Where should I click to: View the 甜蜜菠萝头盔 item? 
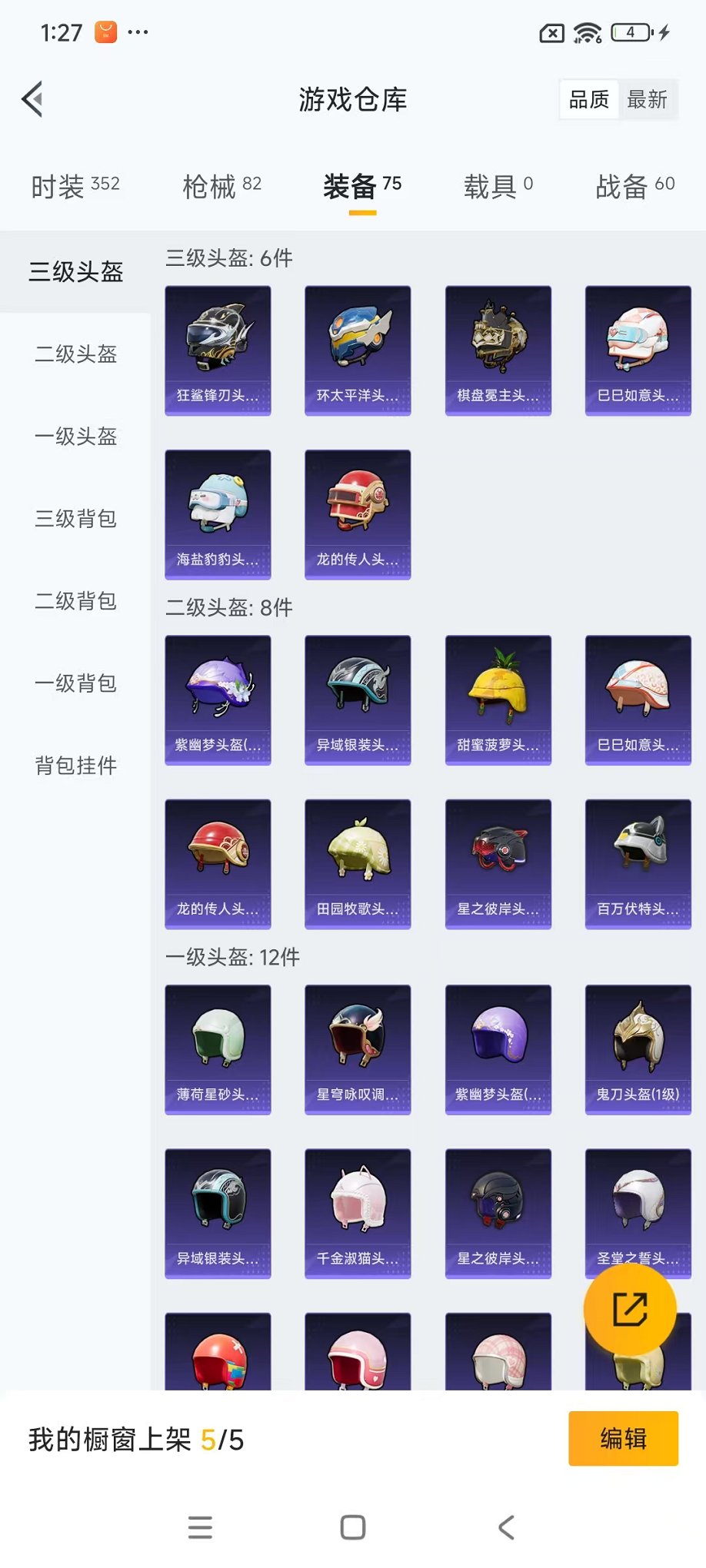click(x=498, y=699)
